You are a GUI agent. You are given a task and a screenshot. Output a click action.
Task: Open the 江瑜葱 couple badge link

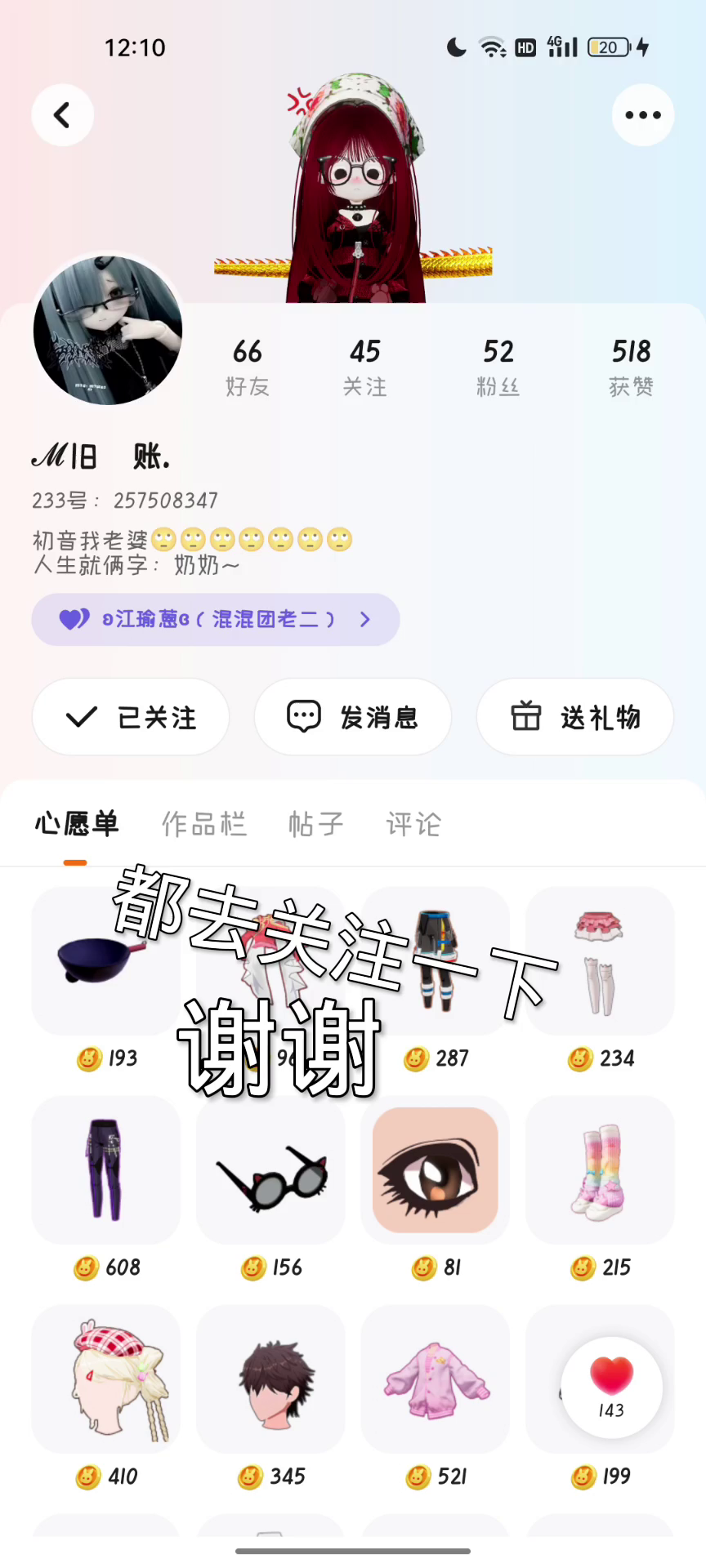click(x=216, y=620)
